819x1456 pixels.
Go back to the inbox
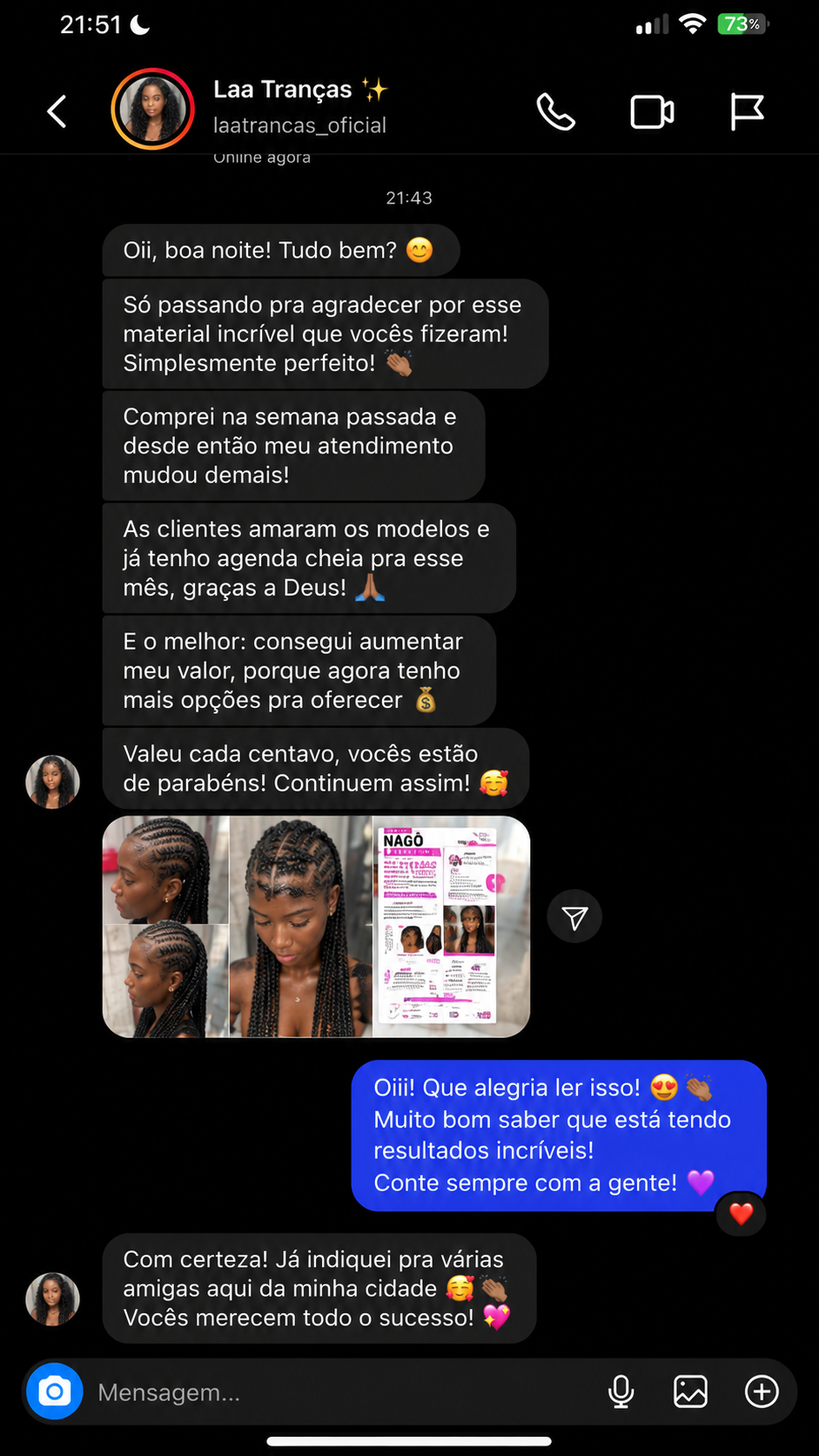(57, 111)
